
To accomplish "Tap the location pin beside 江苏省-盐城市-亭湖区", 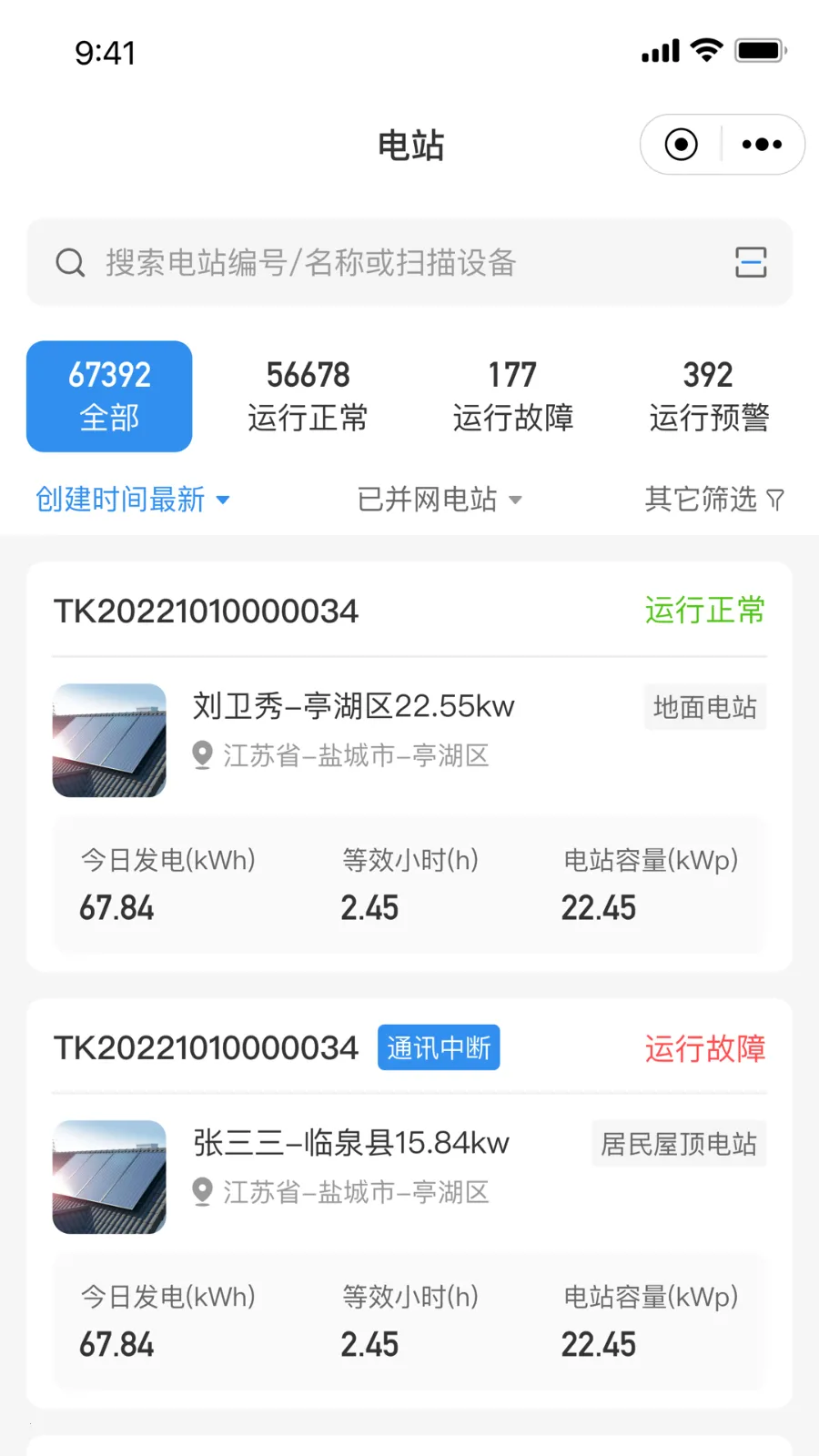I will [x=202, y=755].
